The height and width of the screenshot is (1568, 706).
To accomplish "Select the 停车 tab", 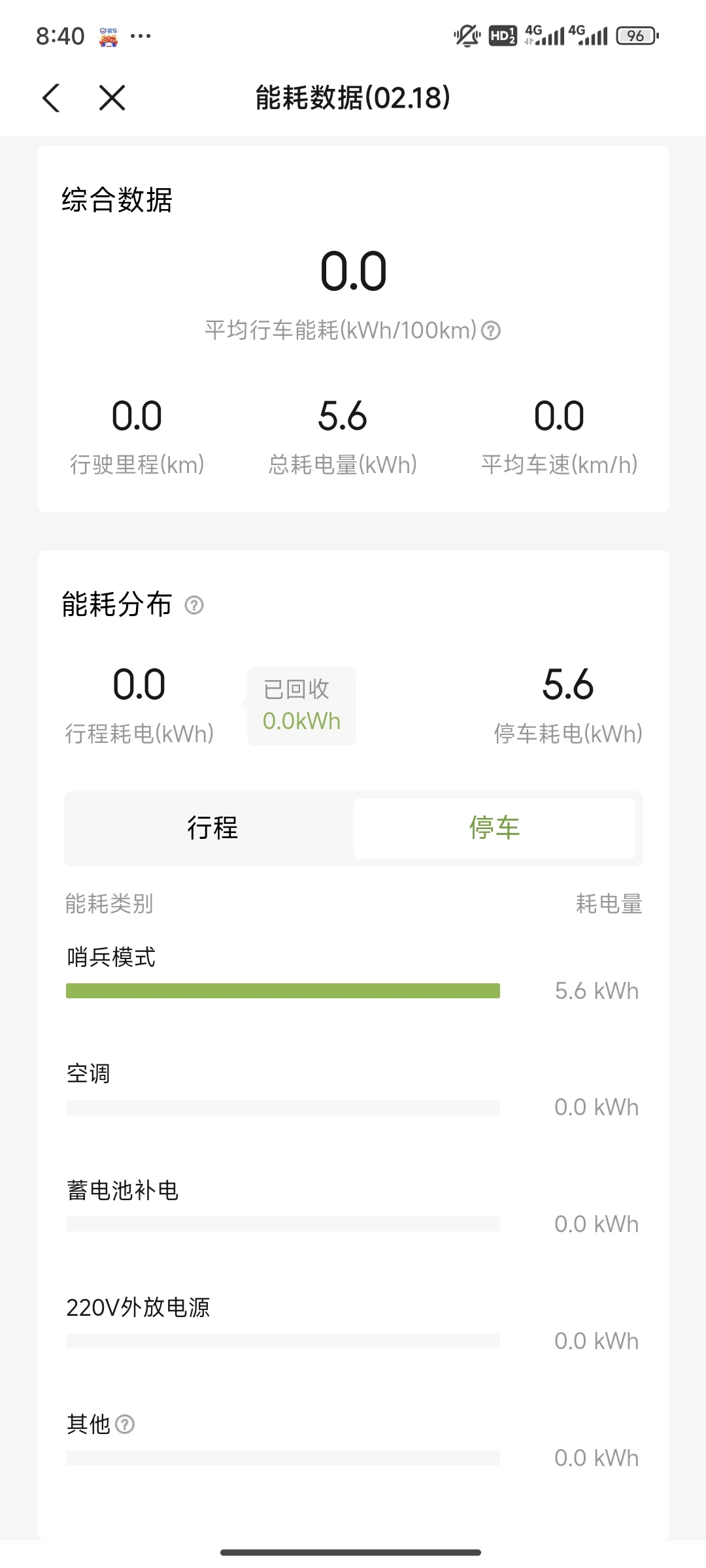I will point(494,828).
